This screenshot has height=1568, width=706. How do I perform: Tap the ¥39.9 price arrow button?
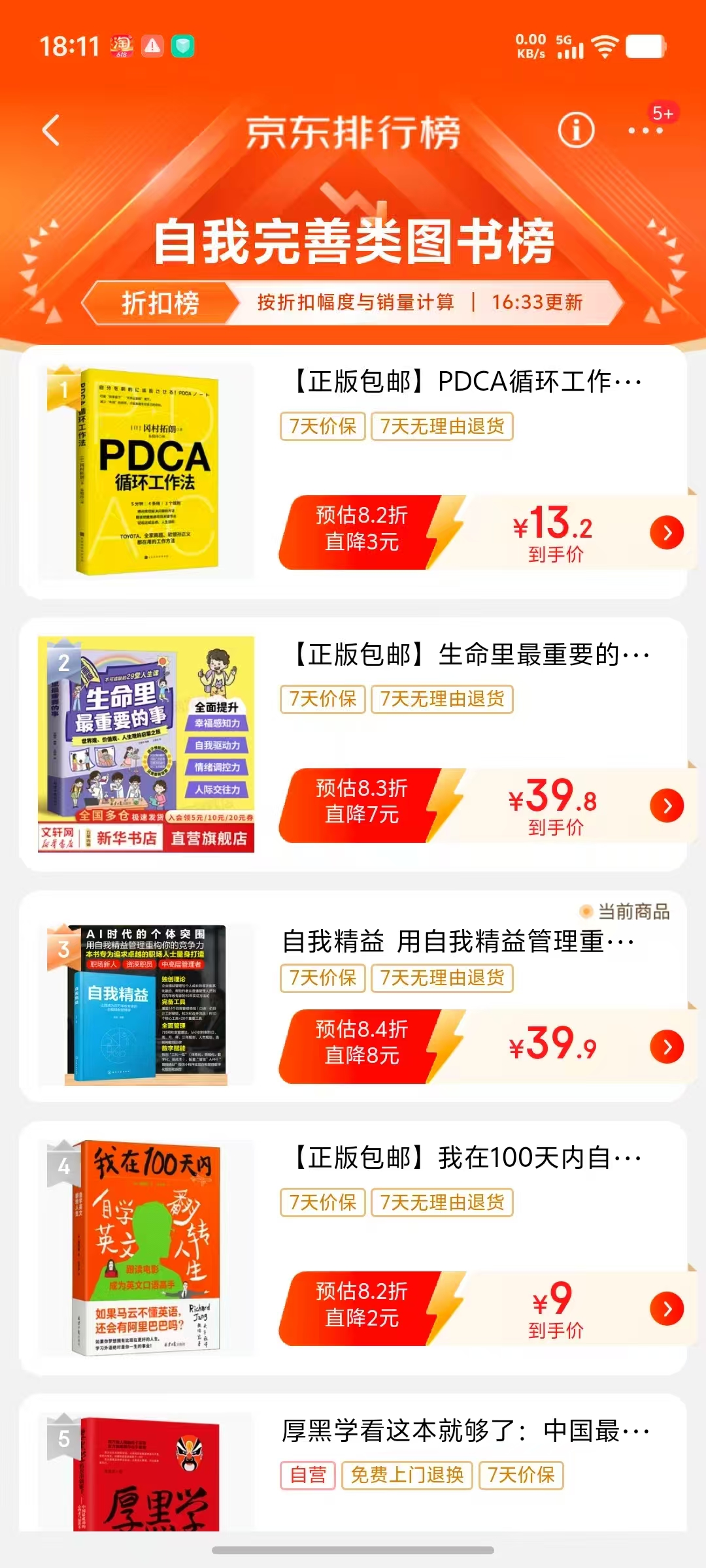click(666, 1047)
